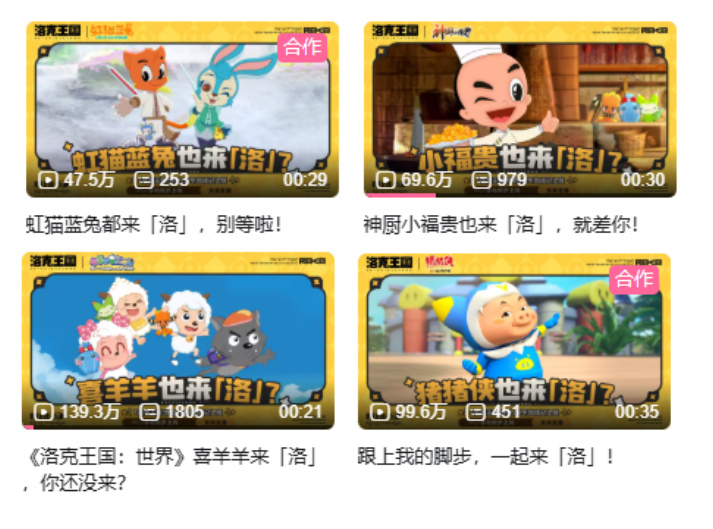This screenshot has width=713, height=529.
Task: Open the 喜羊羊 video thumbnail
Action: pos(178,340)
